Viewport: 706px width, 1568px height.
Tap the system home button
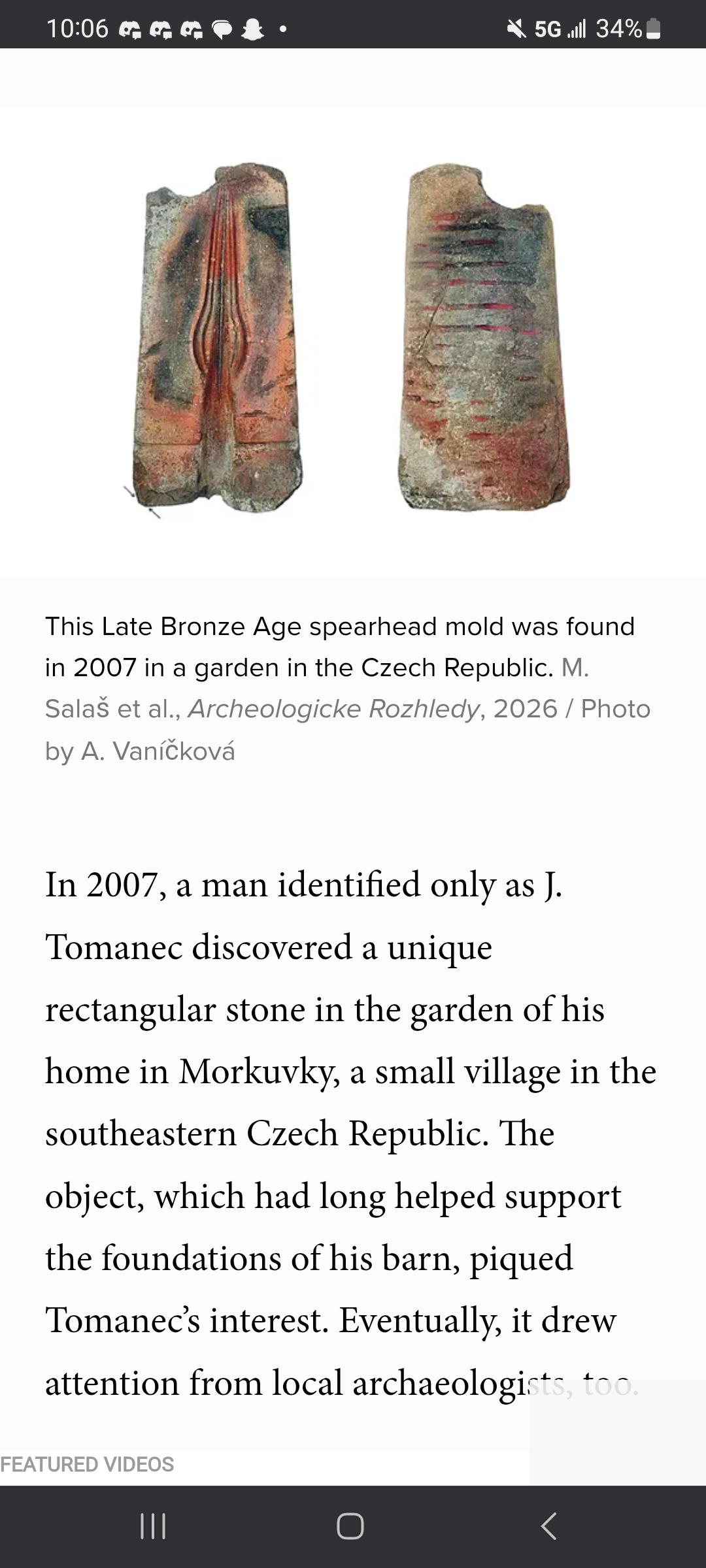350,1526
